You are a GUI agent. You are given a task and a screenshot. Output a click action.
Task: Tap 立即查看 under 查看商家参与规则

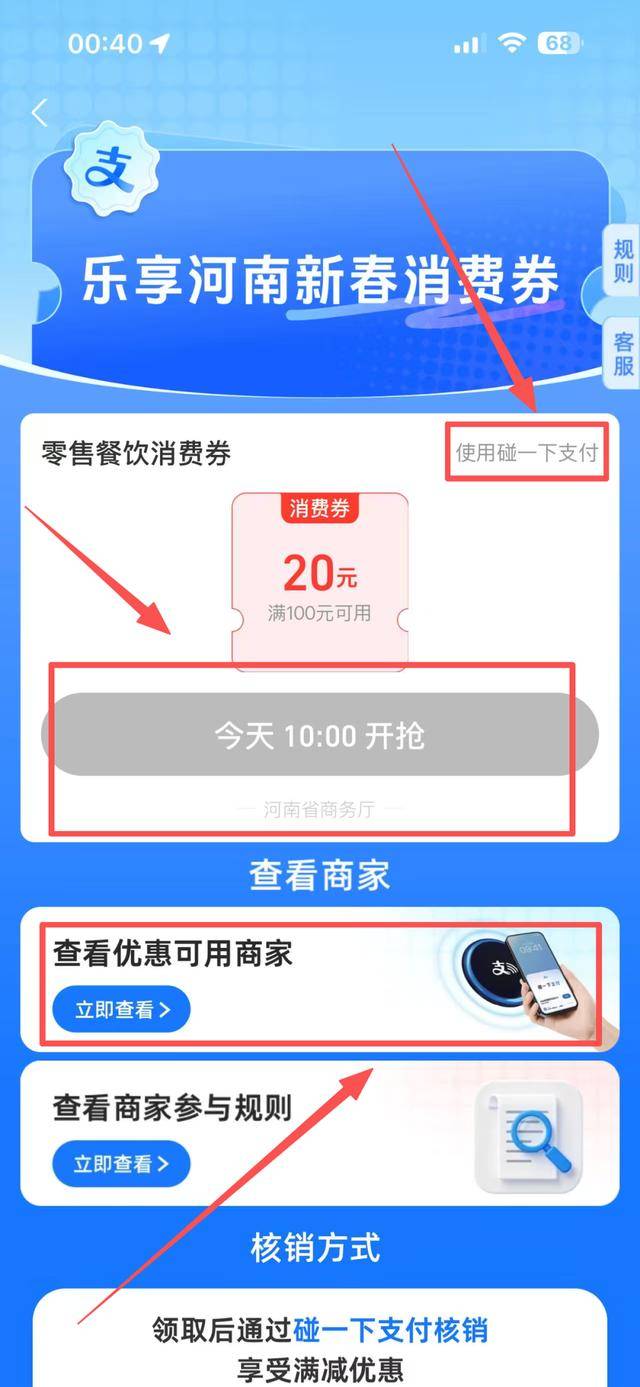pyautogui.click(x=121, y=1163)
